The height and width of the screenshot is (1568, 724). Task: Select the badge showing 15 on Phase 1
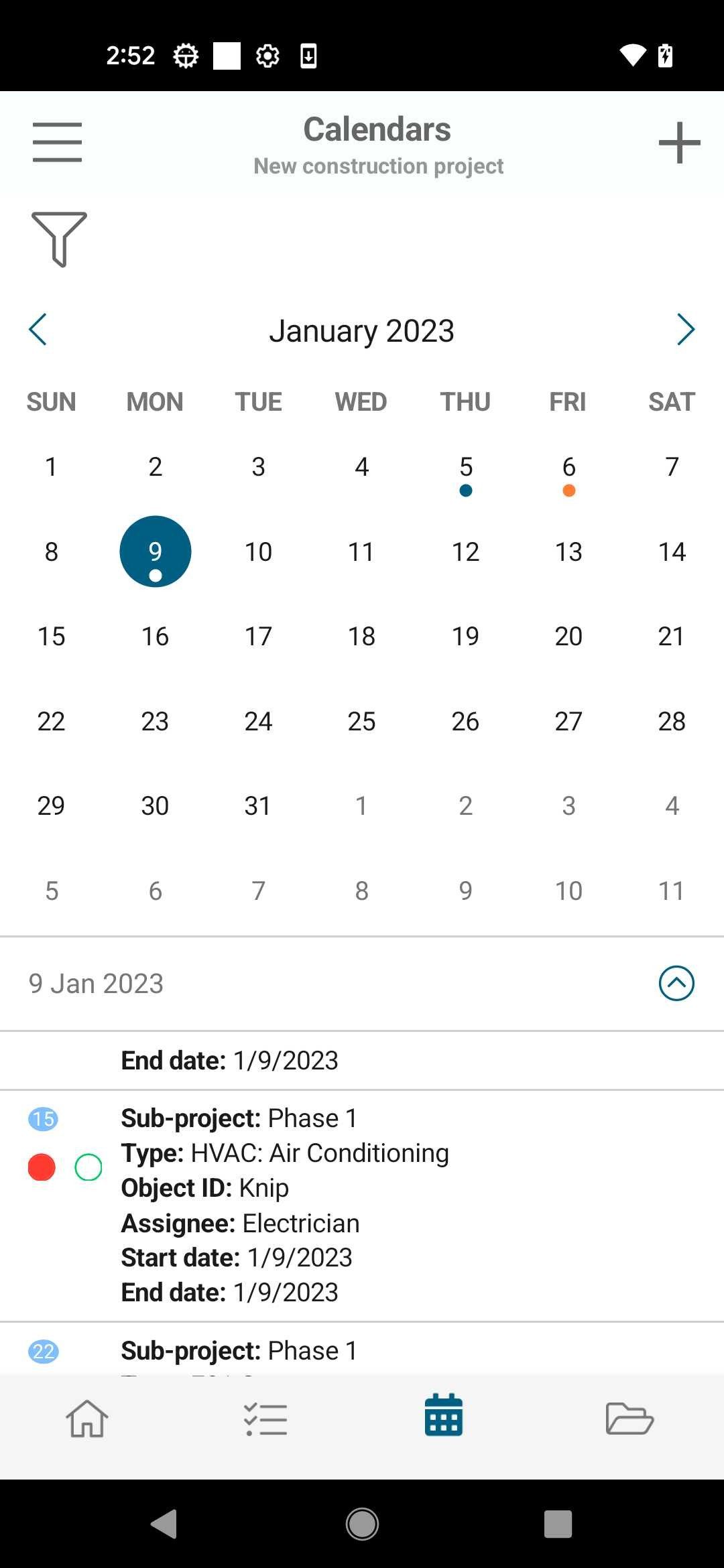point(42,1118)
